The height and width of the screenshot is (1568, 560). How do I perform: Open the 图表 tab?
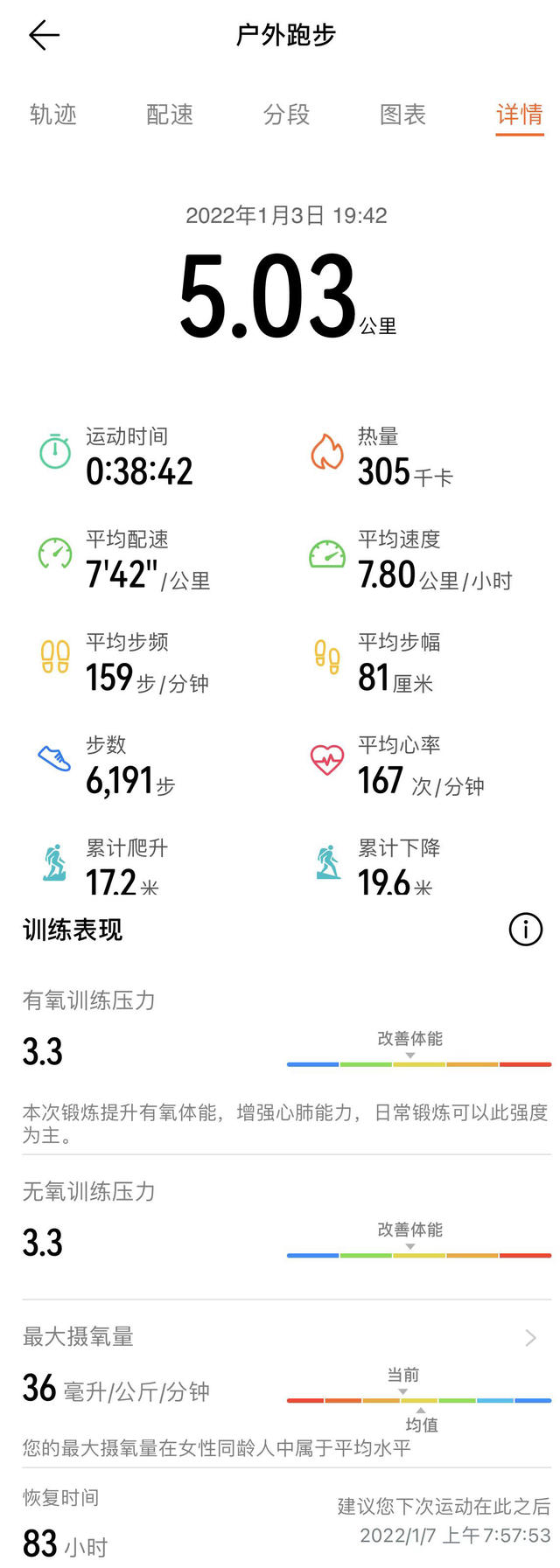click(x=402, y=115)
